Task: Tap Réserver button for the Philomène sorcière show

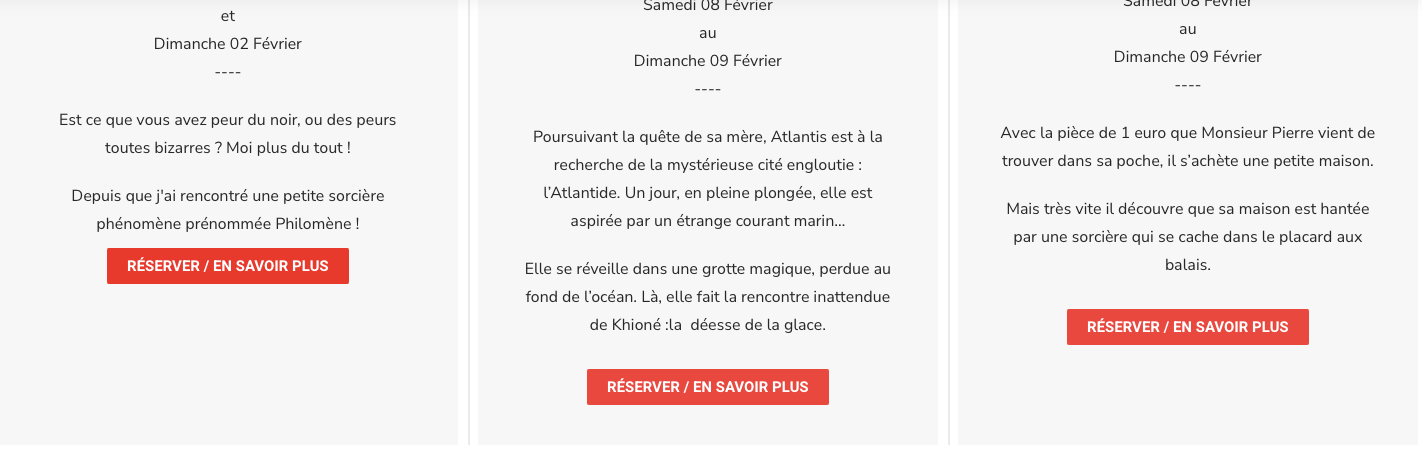Action: click(227, 266)
